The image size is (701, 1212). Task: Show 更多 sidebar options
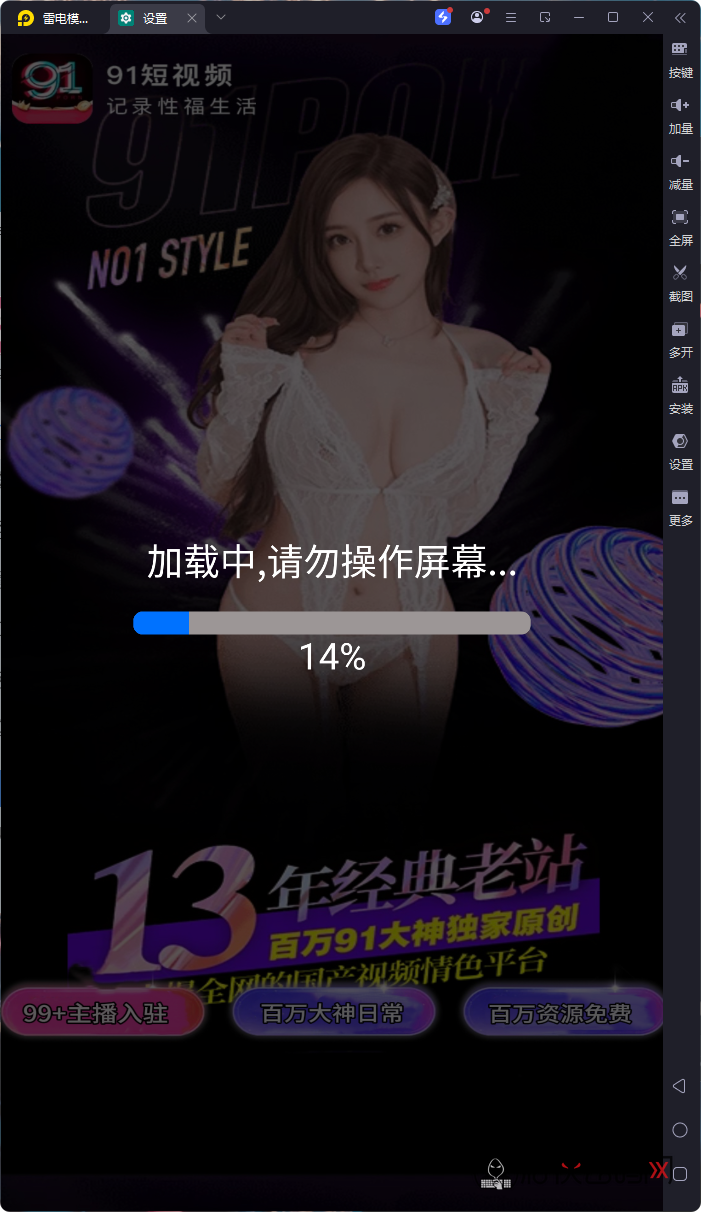tap(680, 506)
